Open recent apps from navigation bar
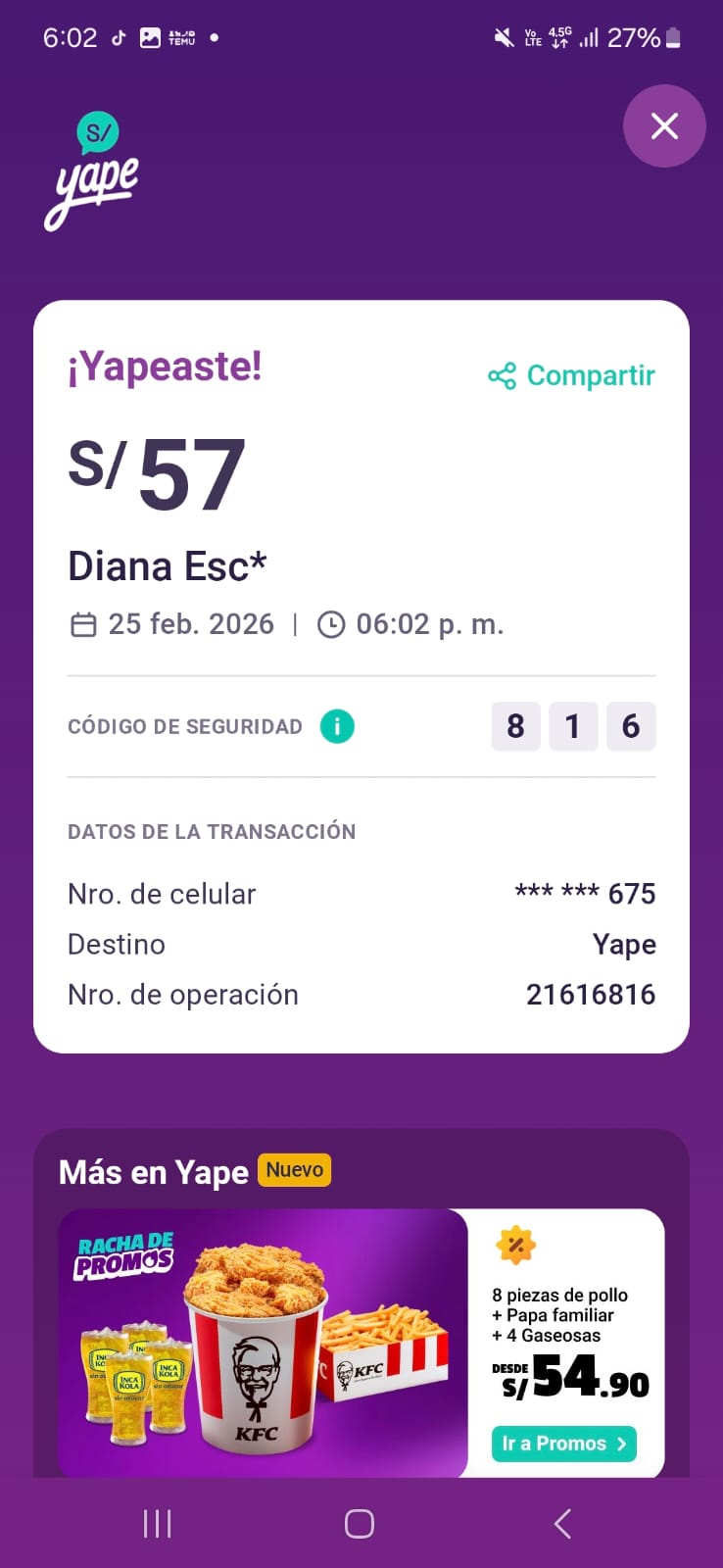The height and width of the screenshot is (1568, 723). [x=158, y=1524]
